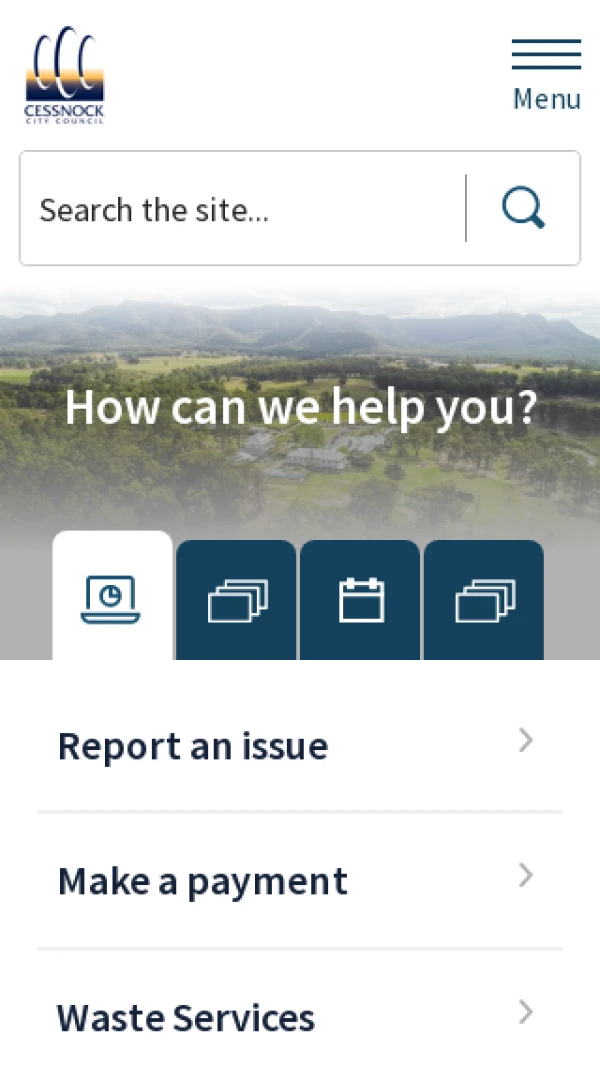Select the laptop online services tab
This screenshot has width=600, height=1065.
point(112,598)
